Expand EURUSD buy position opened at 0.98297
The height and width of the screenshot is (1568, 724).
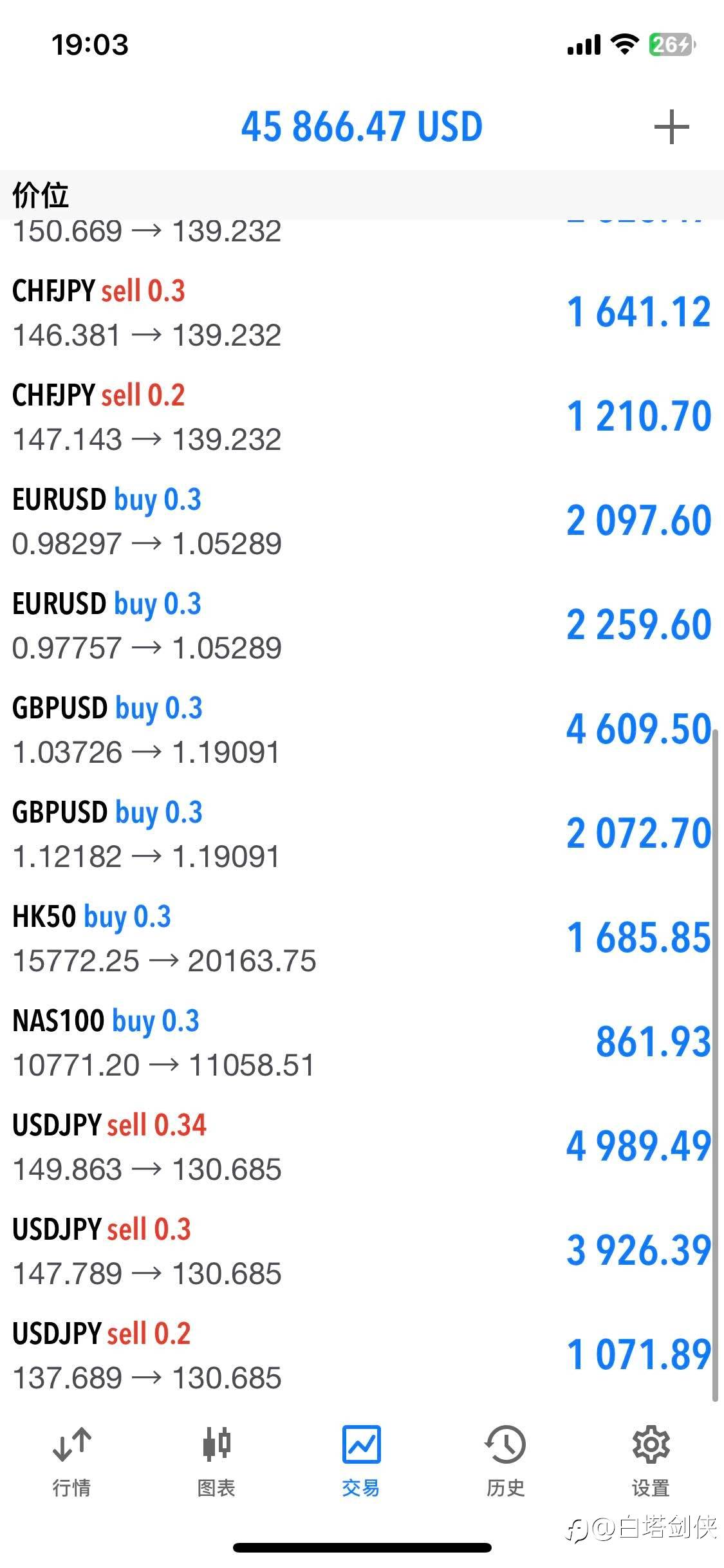point(362,521)
